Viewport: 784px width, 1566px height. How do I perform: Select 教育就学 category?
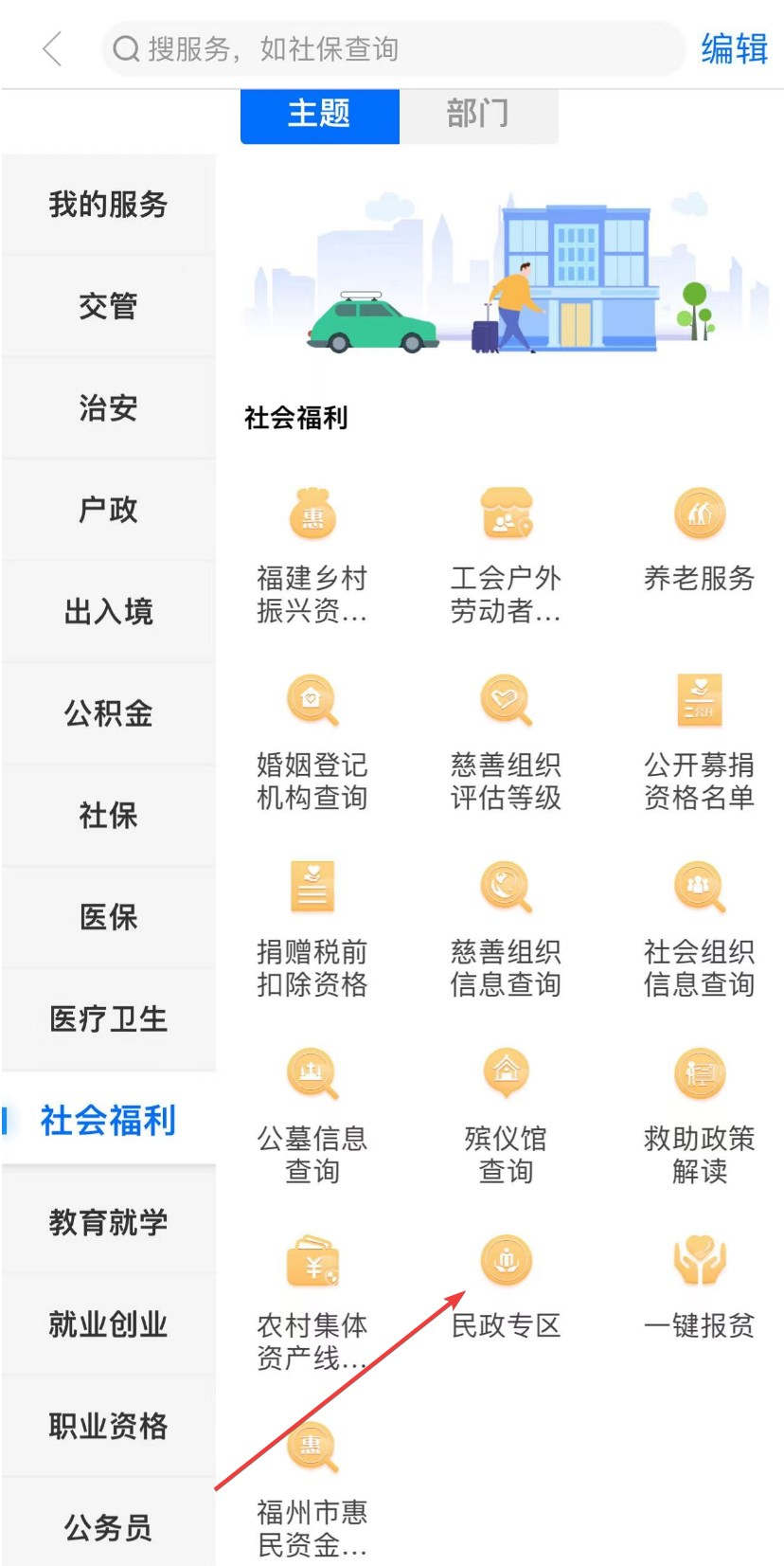coord(107,1222)
